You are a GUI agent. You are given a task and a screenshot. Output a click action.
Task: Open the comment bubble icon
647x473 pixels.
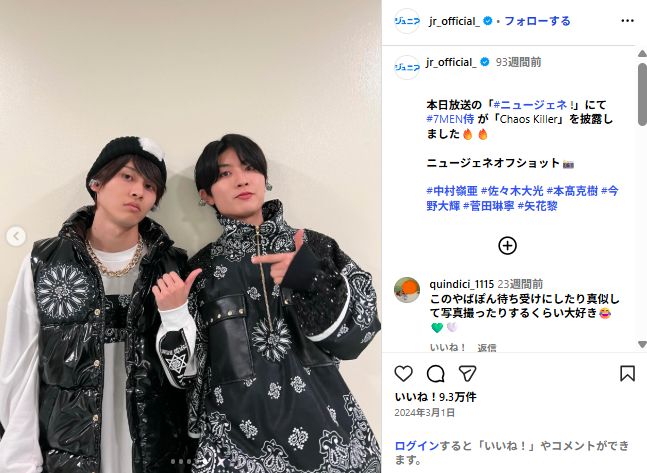click(435, 373)
